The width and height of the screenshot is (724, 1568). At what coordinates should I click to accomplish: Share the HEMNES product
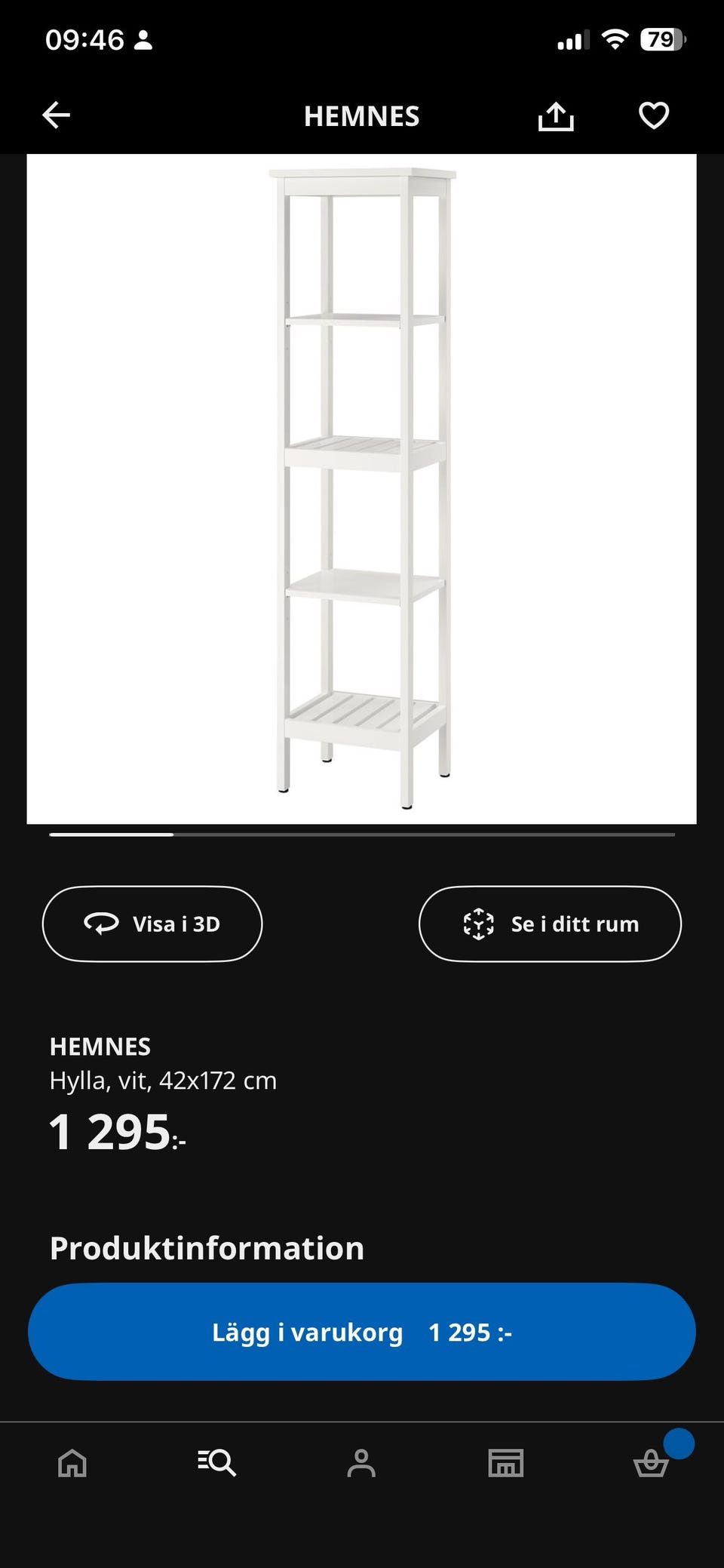tap(556, 116)
